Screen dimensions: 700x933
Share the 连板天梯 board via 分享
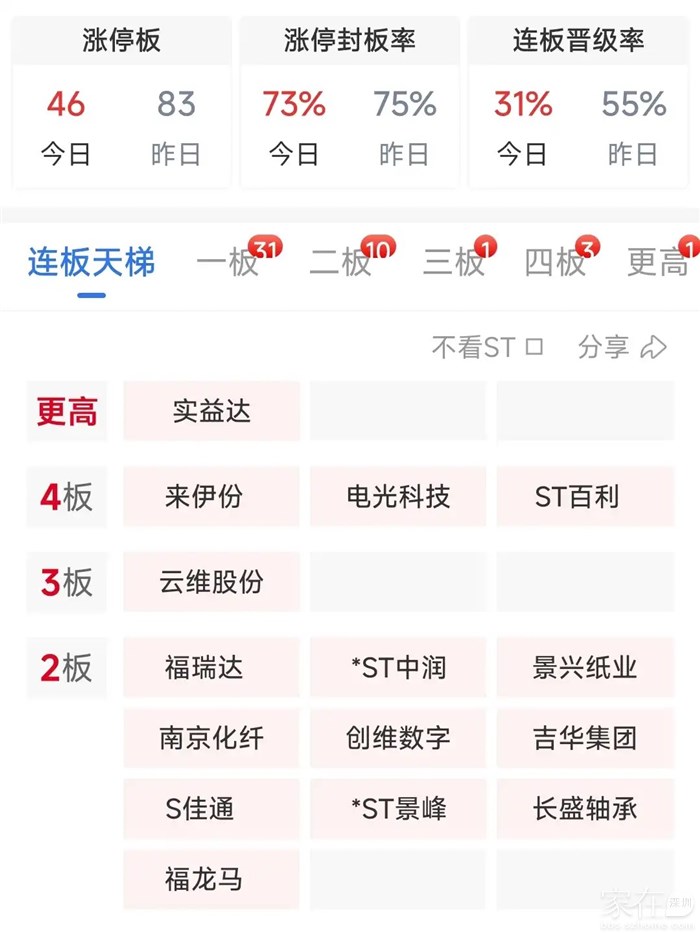tap(622, 347)
